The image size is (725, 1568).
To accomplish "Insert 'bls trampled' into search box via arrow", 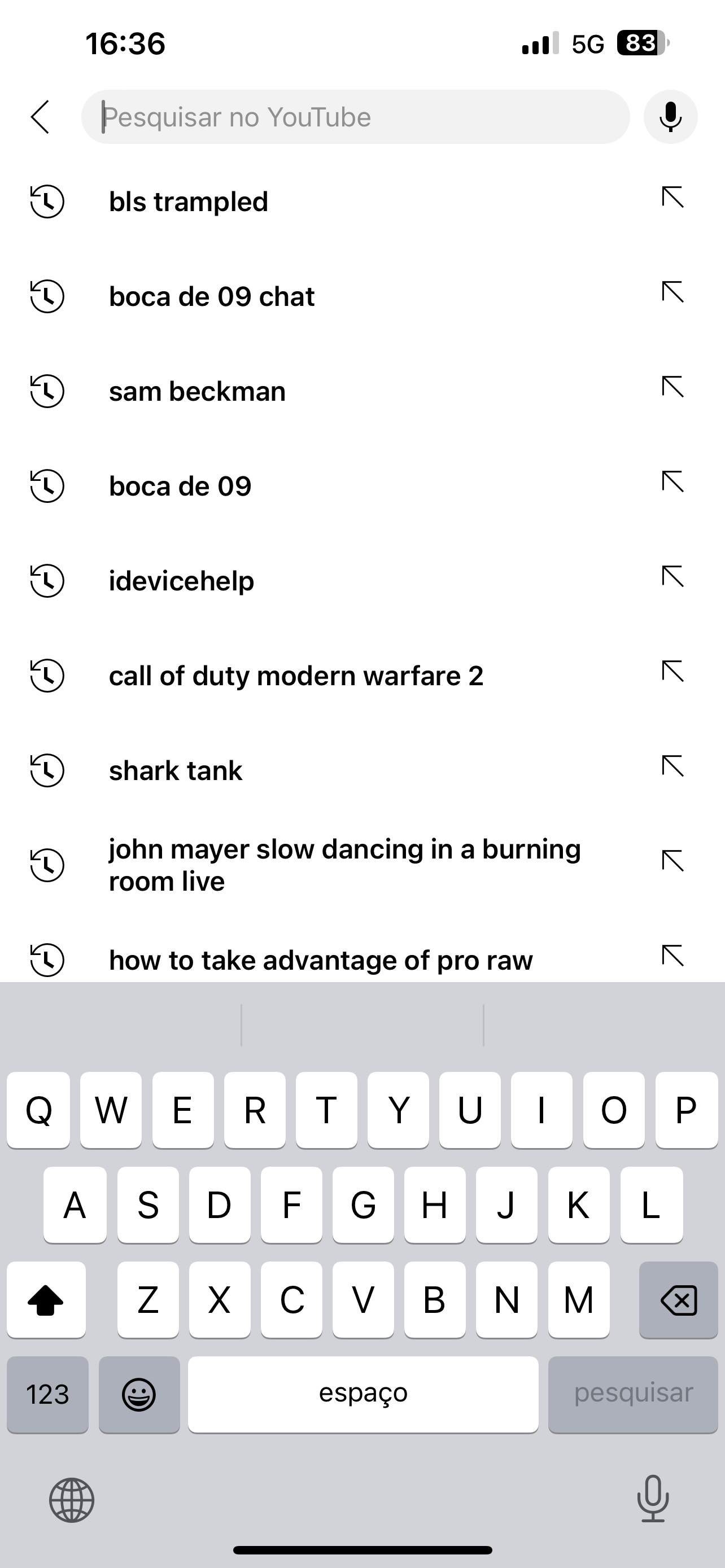I will pos(672,198).
